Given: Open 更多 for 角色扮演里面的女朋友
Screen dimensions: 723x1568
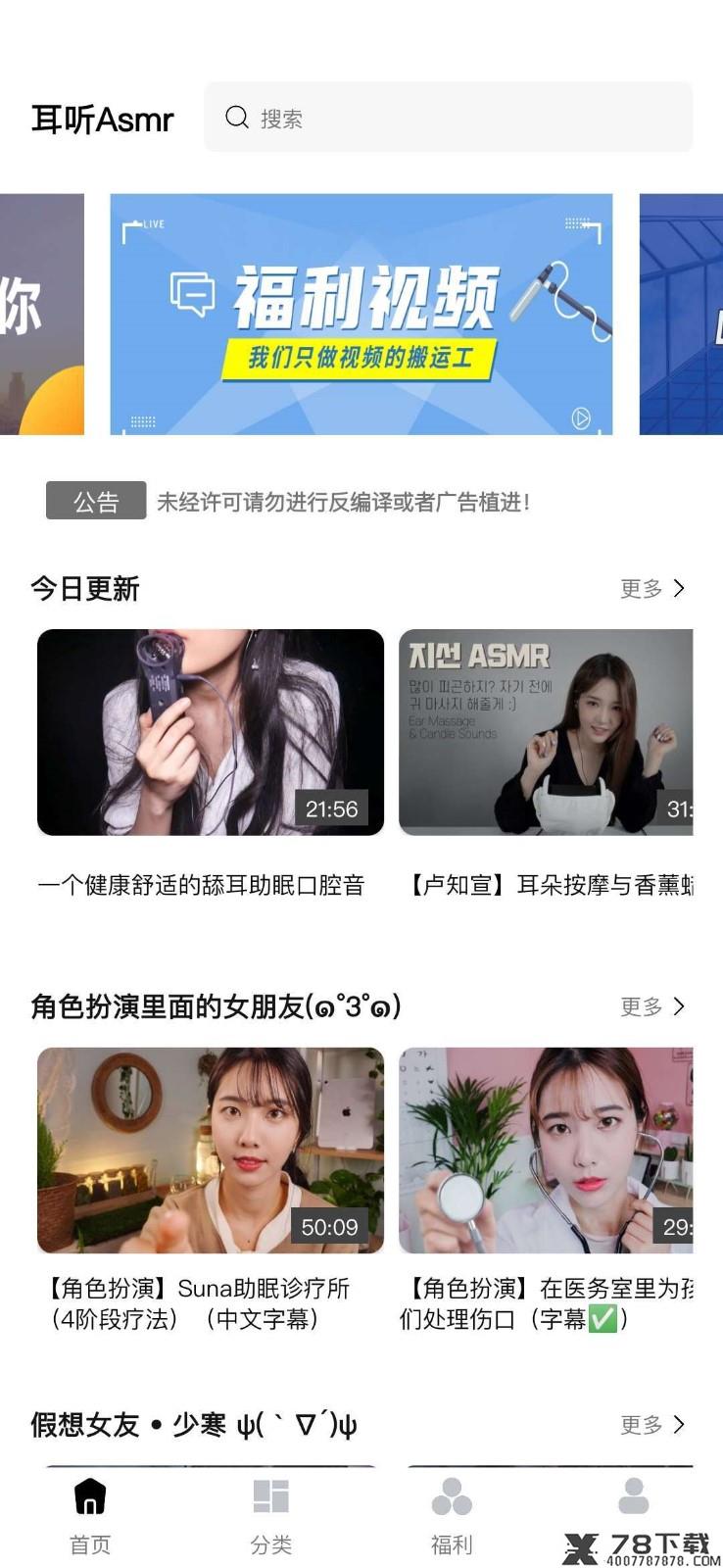Looking at the screenshot, I should tap(652, 1006).
